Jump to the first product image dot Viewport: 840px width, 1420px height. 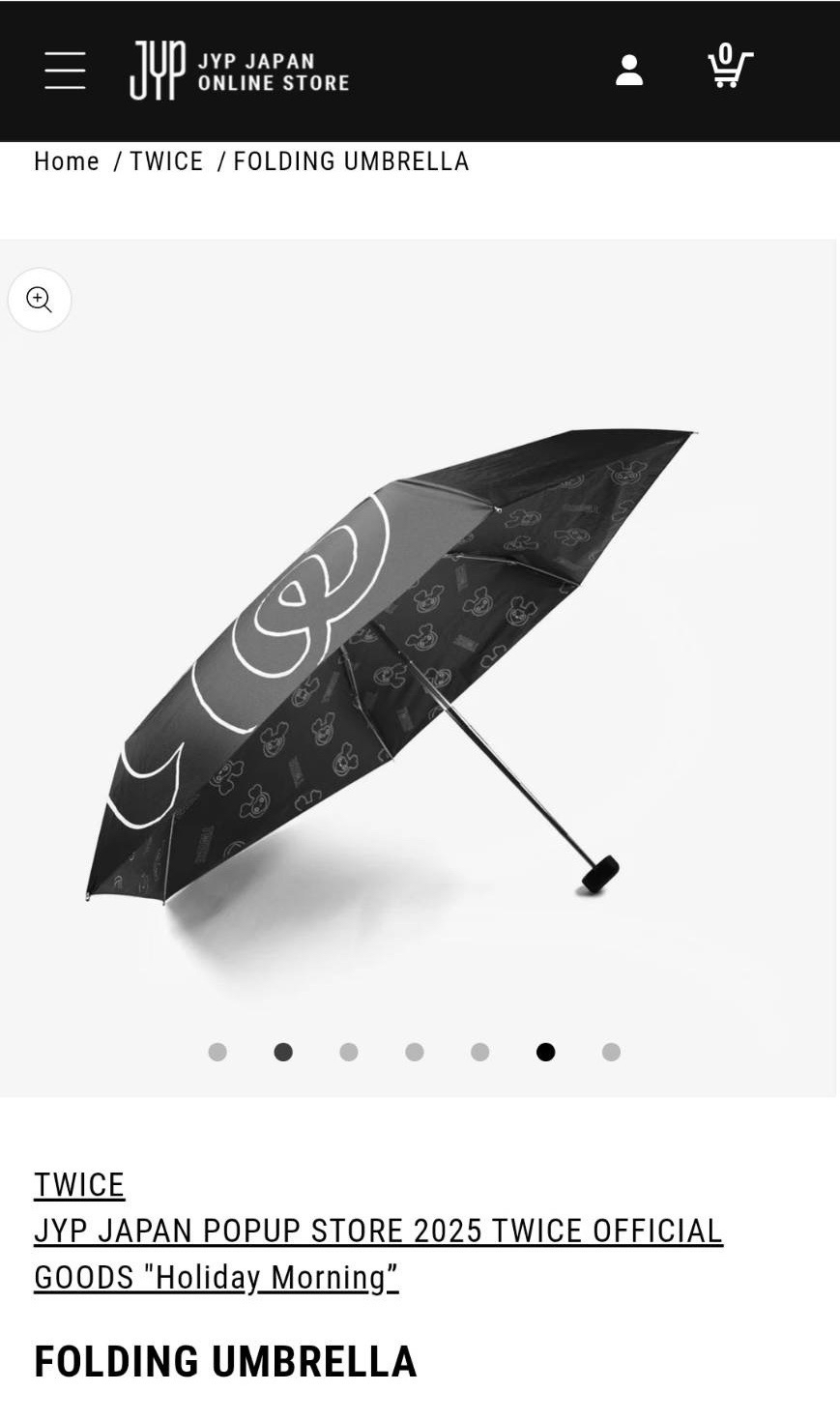click(x=217, y=1052)
